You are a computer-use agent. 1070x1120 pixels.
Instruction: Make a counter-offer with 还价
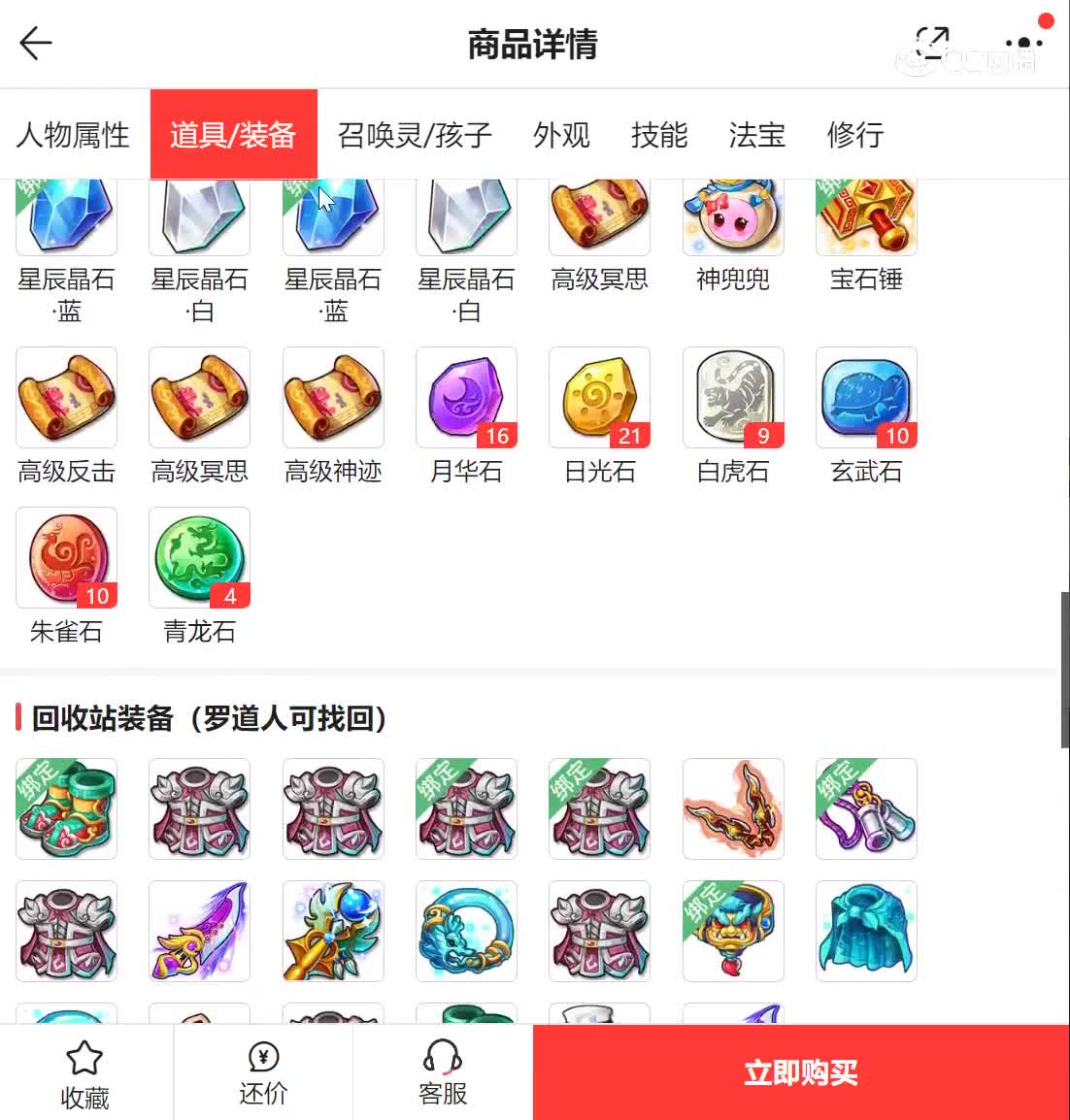(263, 1073)
